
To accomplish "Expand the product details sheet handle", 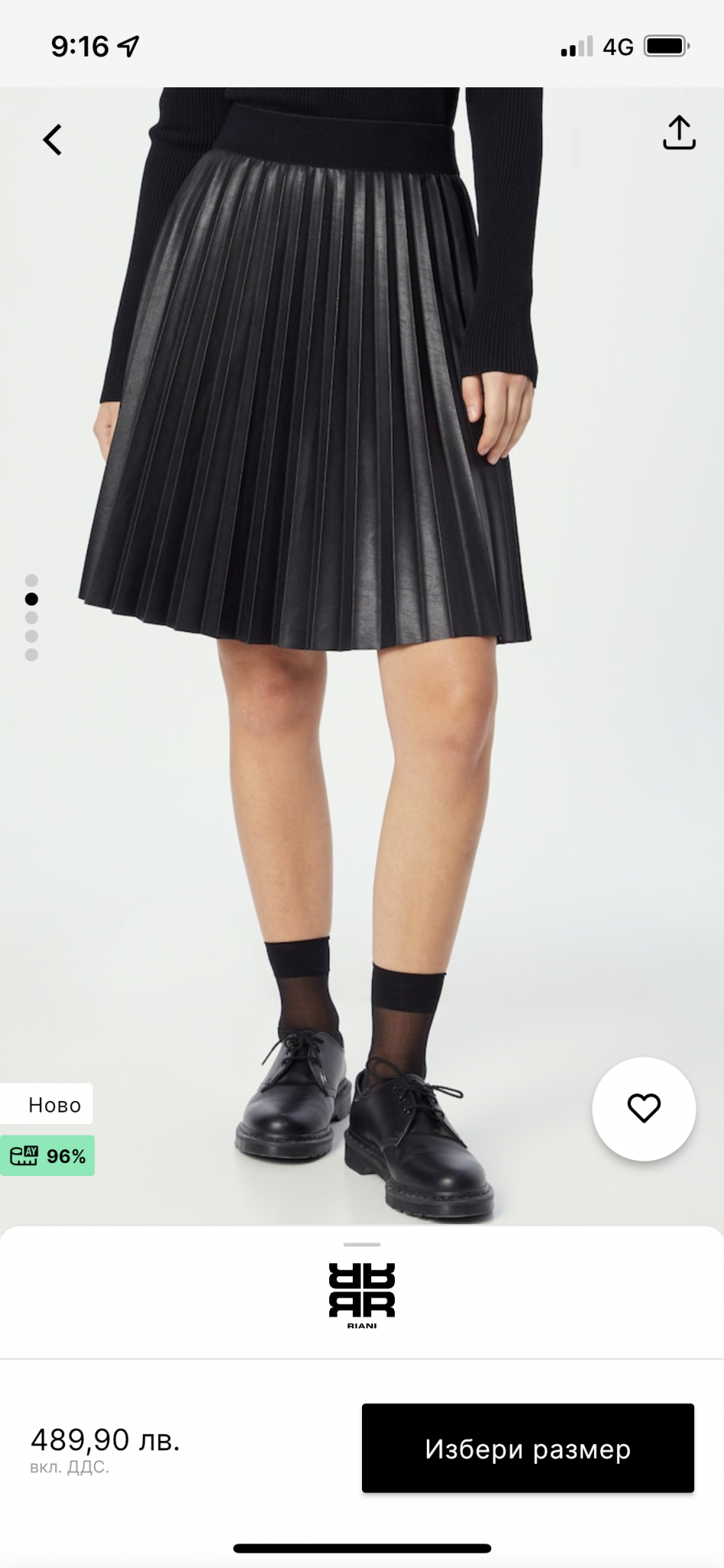I will tap(362, 1245).
